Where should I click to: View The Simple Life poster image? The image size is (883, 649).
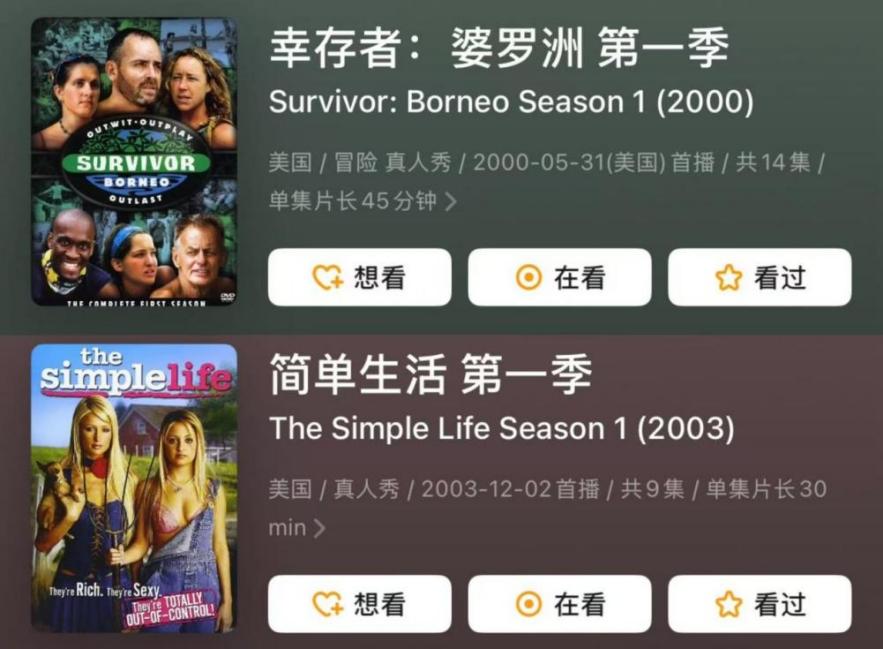pyautogui.click(x=134, y=488)
